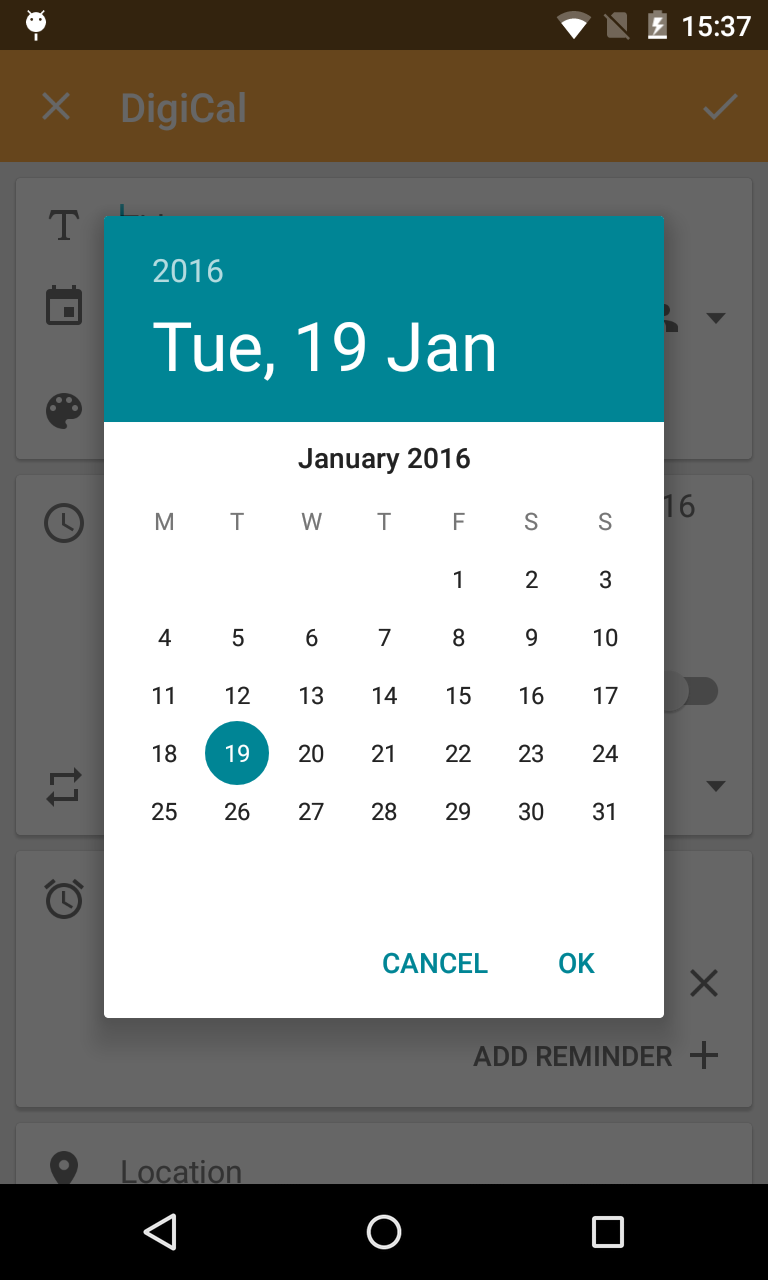This screenshot has width=768, height=1280.
Task: Pick 25 January as the date
Action: coord(164,812)
